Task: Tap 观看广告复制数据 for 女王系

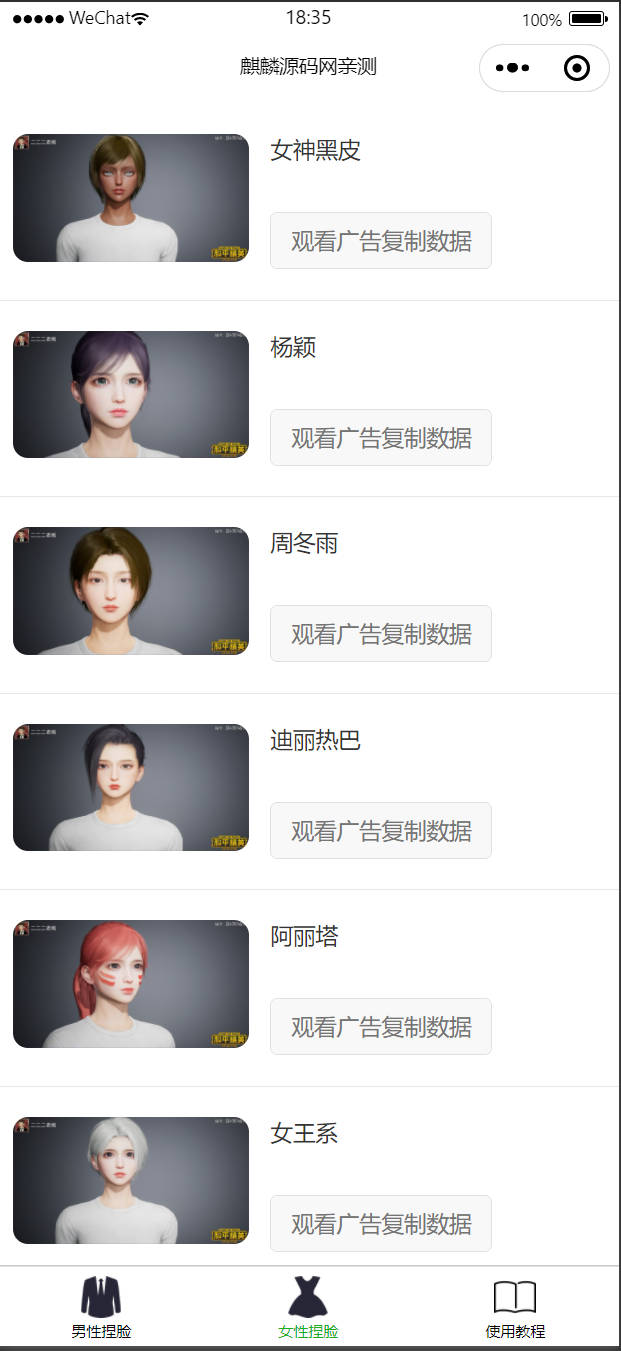Action: pyautogui.click(x=381, y=1224)
